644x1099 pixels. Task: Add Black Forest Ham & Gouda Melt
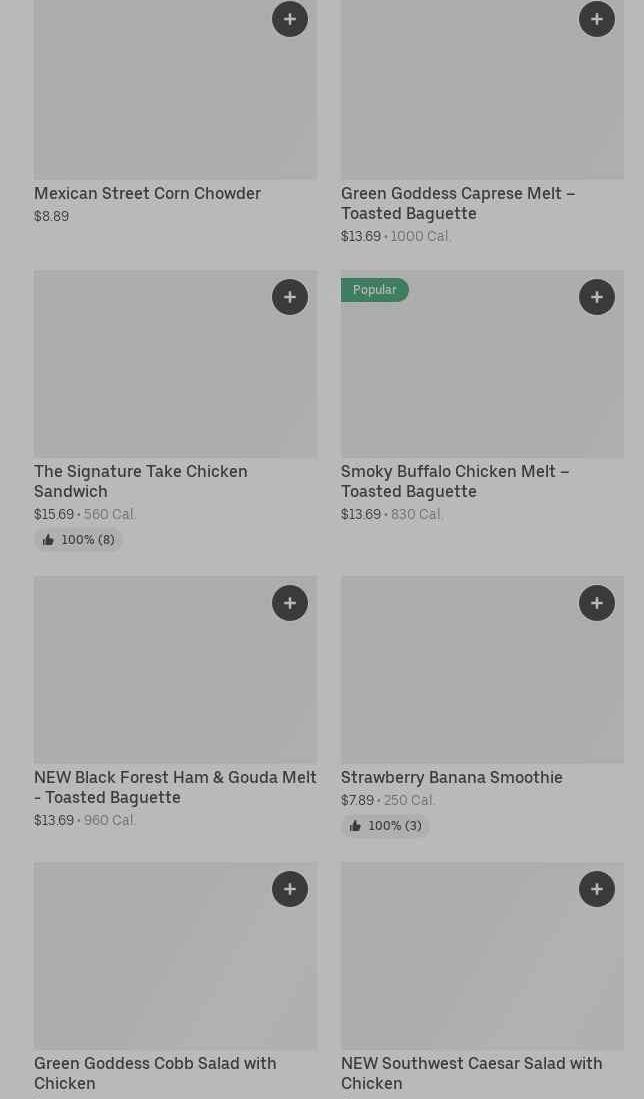289,603
